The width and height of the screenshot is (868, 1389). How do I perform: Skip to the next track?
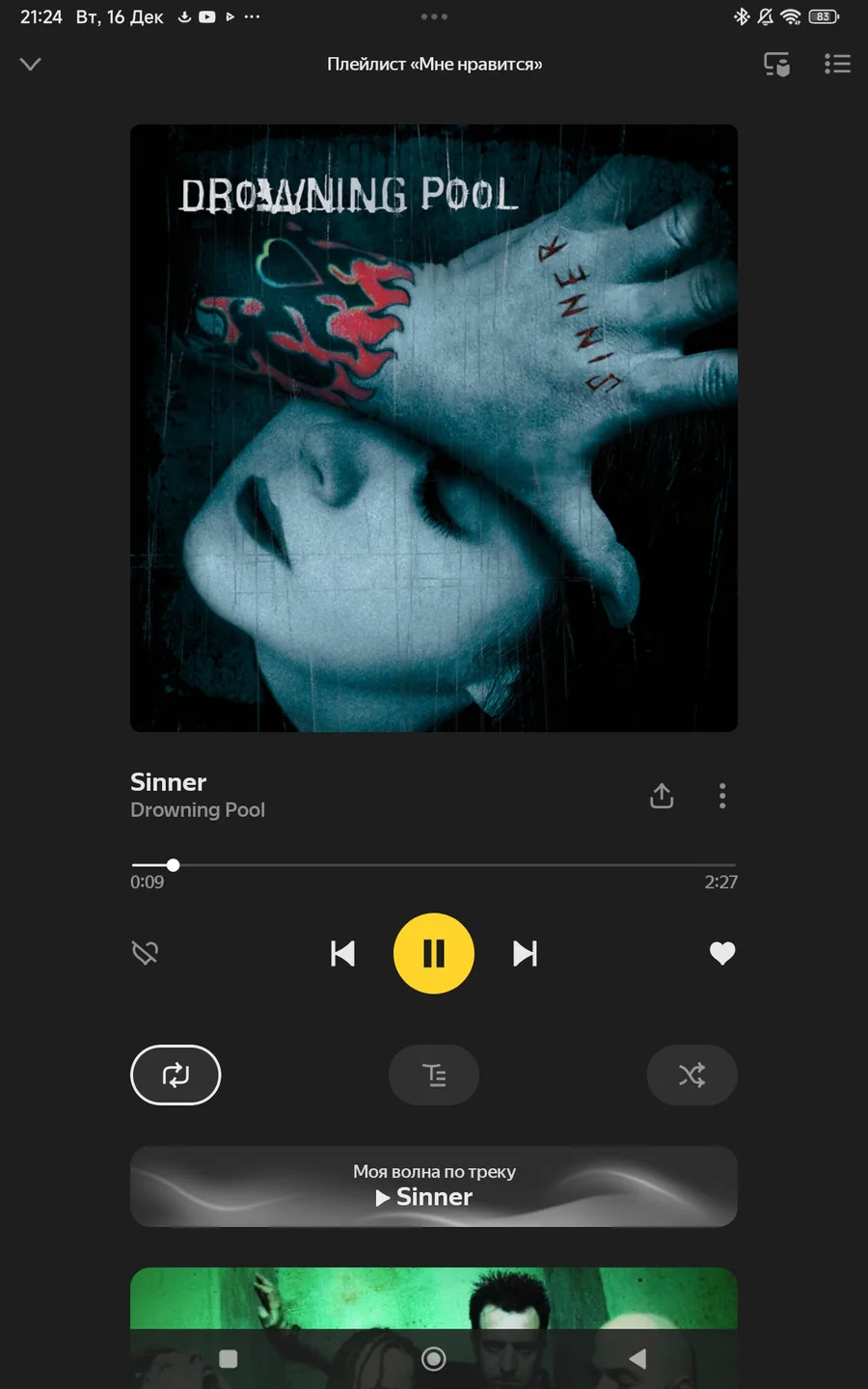point(526,953)
